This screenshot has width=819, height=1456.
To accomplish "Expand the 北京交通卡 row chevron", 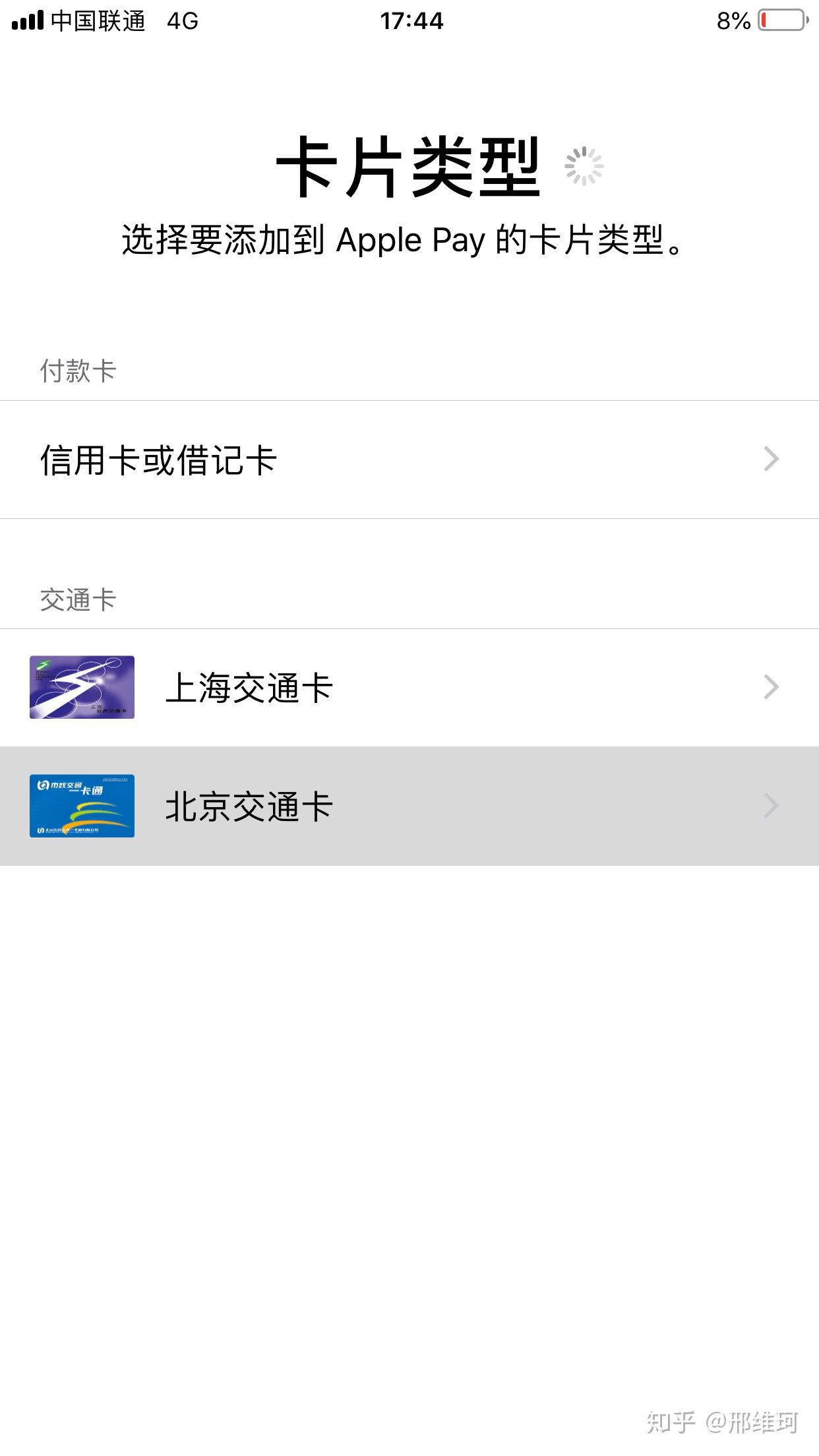I will 772,806.
